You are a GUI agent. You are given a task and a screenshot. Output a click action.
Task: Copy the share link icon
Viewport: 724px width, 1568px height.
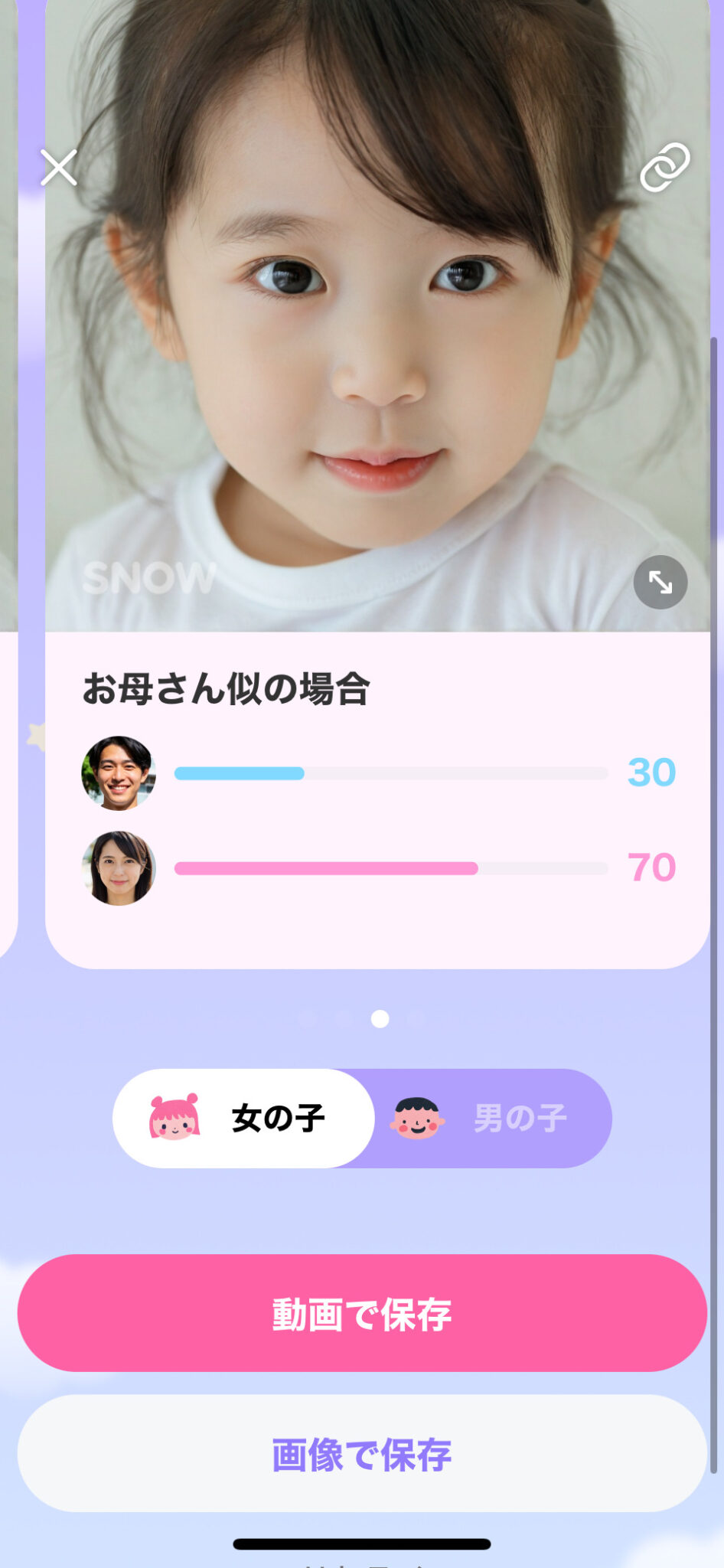(x=664, y=167)
